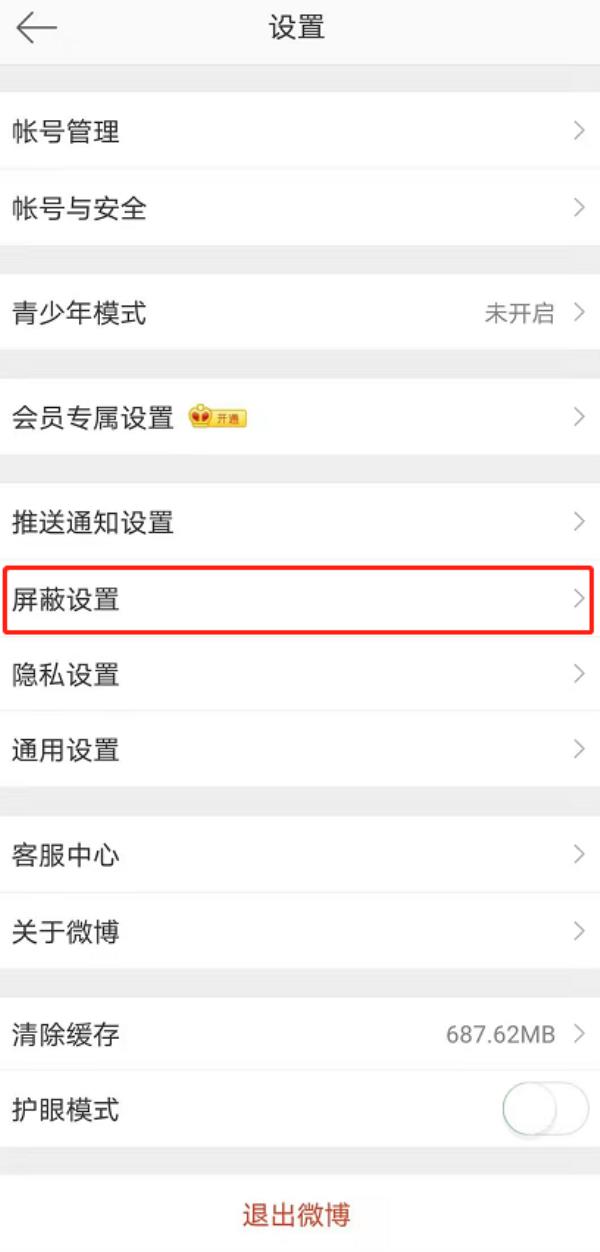
Task: Open 屏蔽设置
Action: [300, 600]
